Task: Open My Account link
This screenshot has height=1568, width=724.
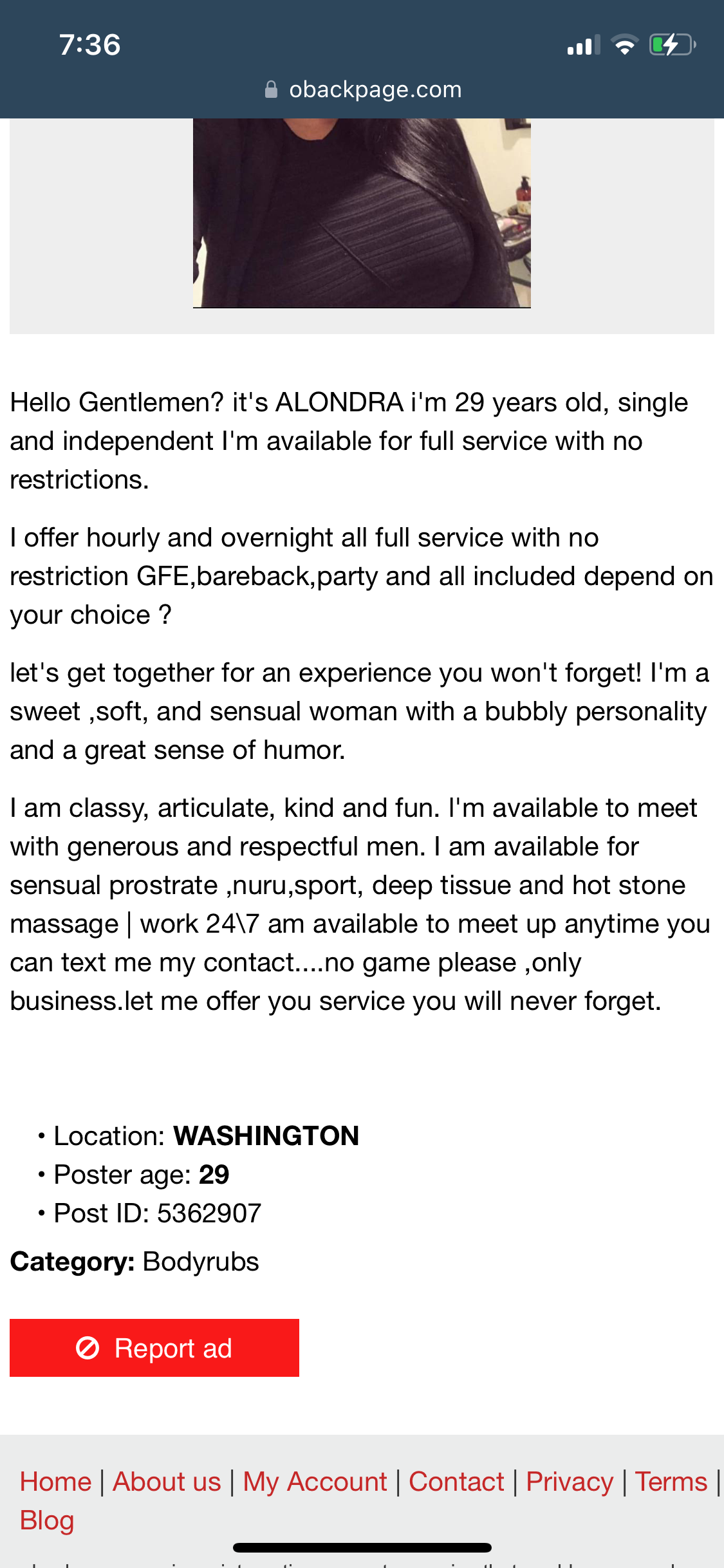Action: [x=315, y=1482]
